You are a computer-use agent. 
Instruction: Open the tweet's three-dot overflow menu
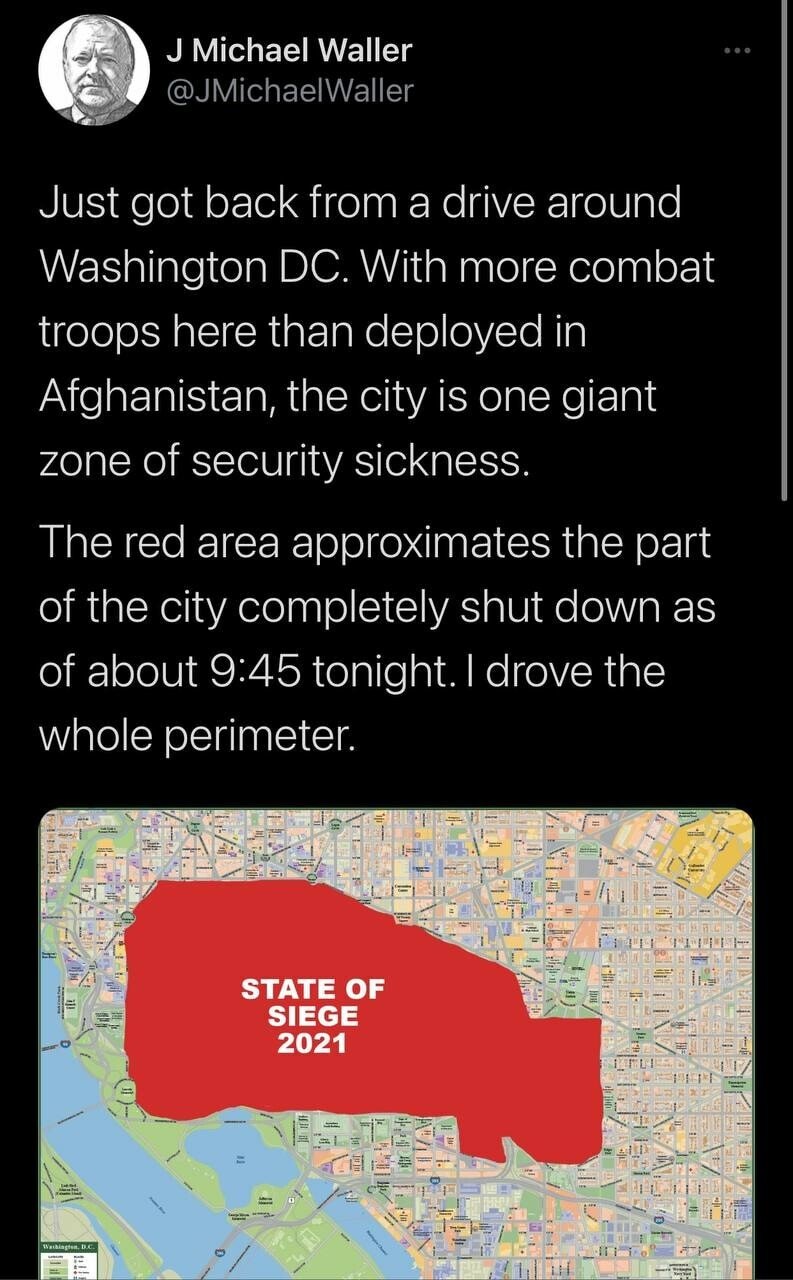[737, 51]
